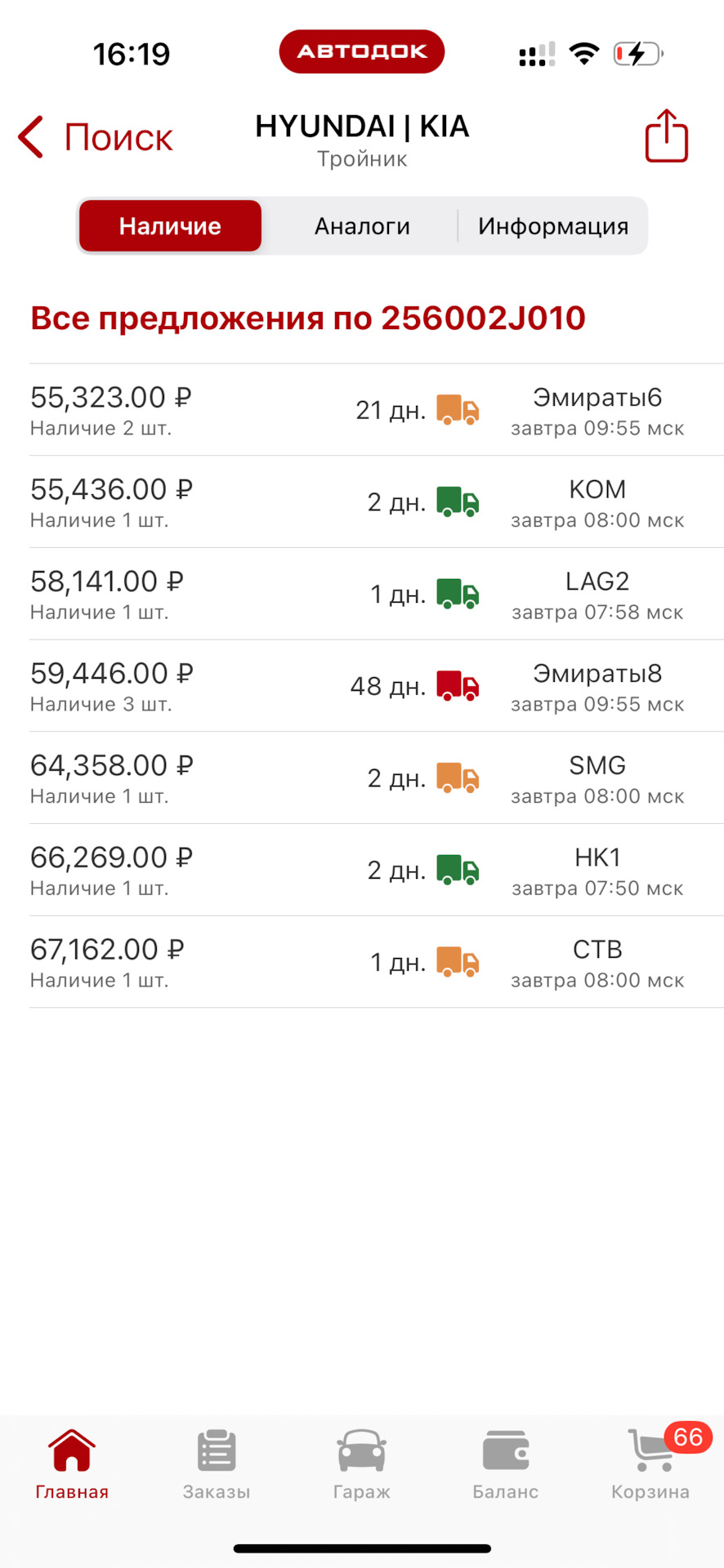This screenshot has width=724, height=1568.
Task: Tap the Wi-Fi icon in the status bar
Action: pos(584,51)
